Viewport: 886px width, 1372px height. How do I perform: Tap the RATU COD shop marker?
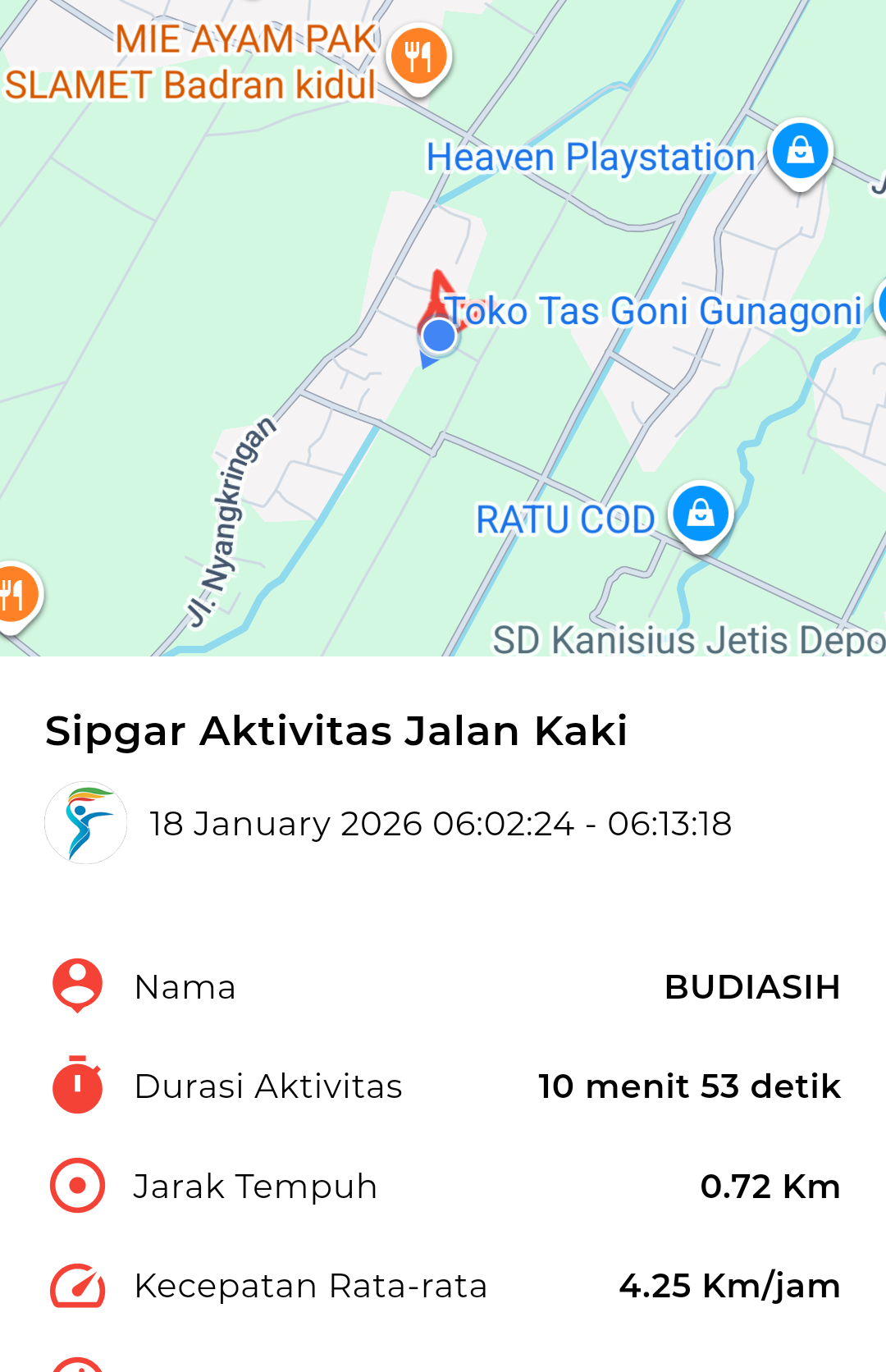tap(701, 514)
